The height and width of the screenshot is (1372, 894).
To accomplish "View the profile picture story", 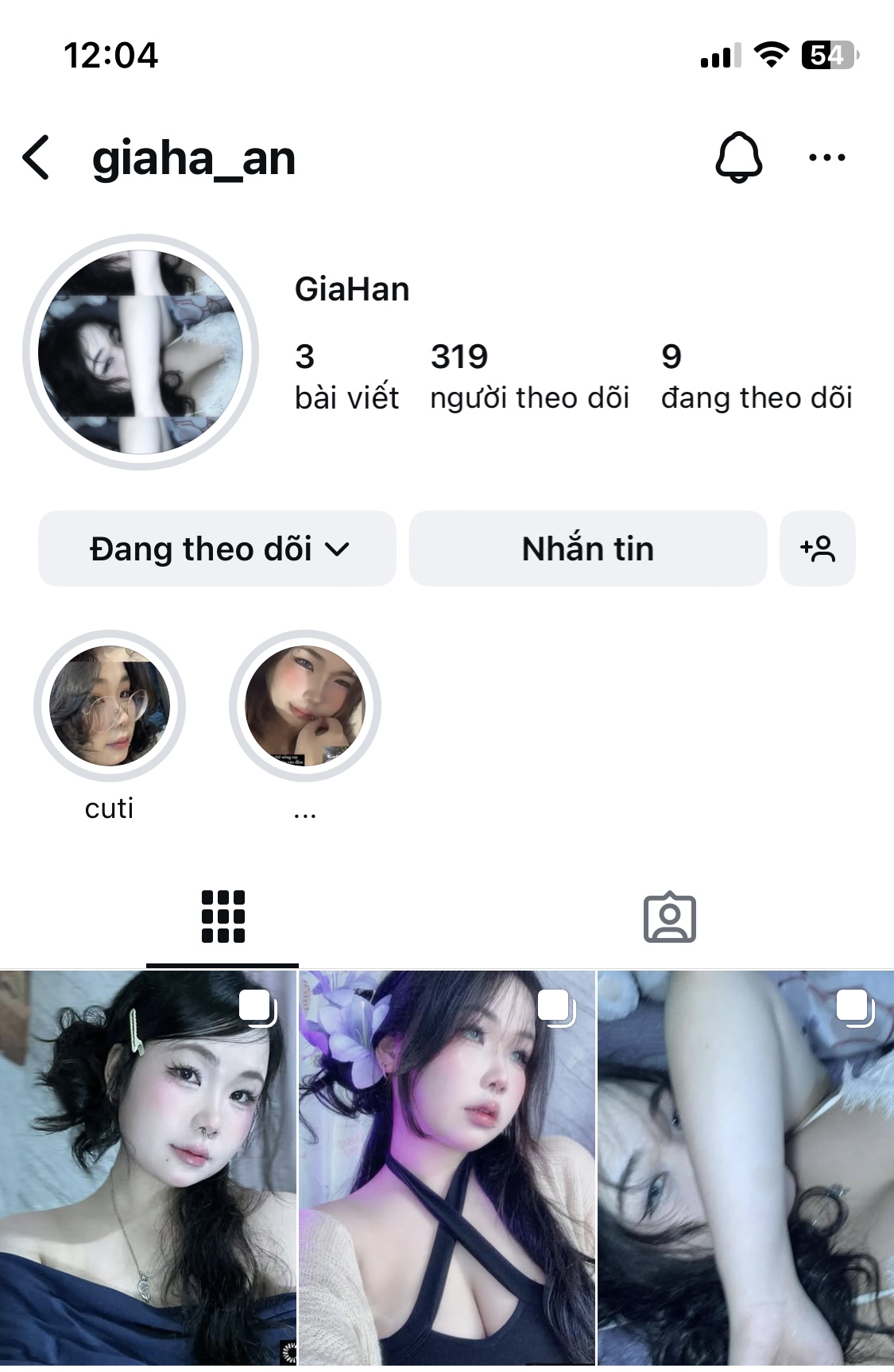I will [141, 352].
